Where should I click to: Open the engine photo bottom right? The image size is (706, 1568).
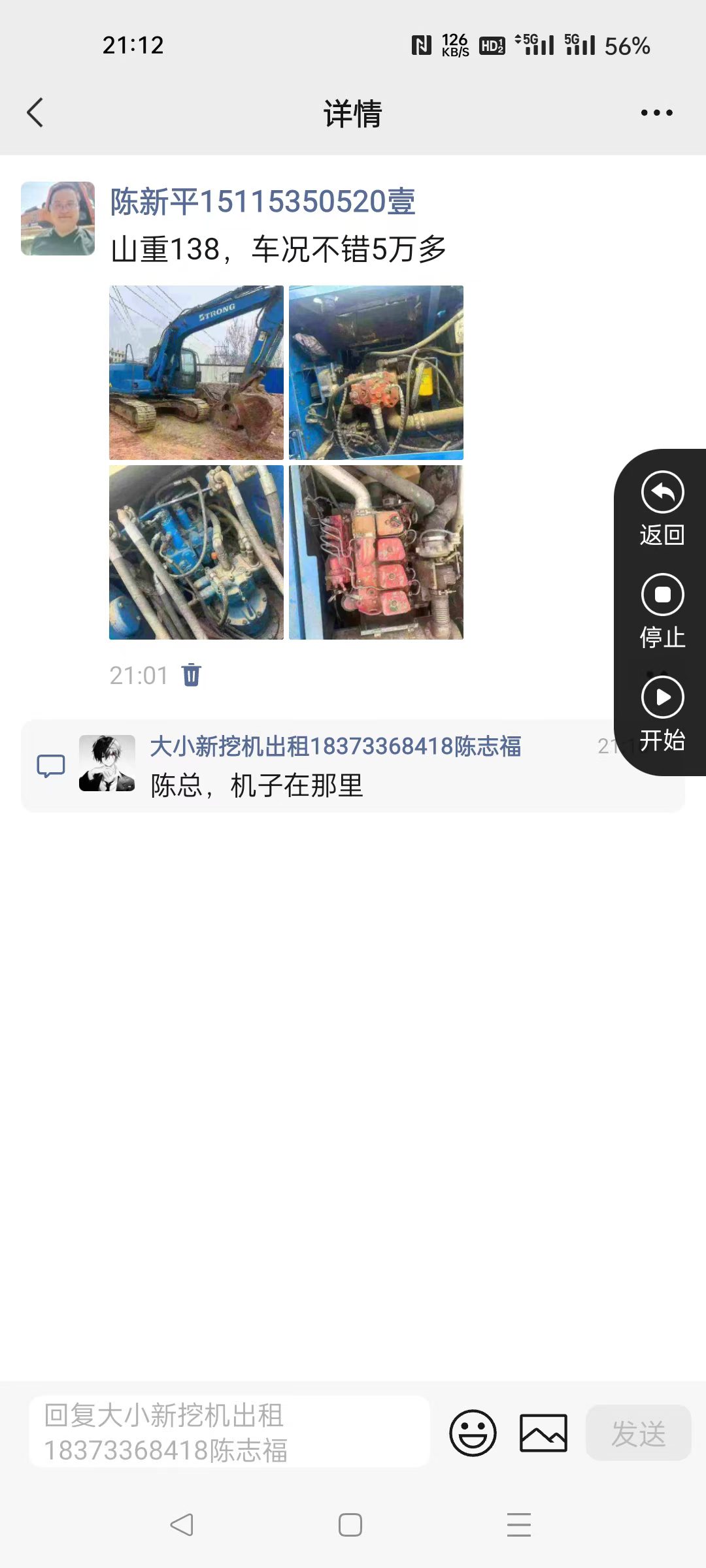click(x=376, y=553)
